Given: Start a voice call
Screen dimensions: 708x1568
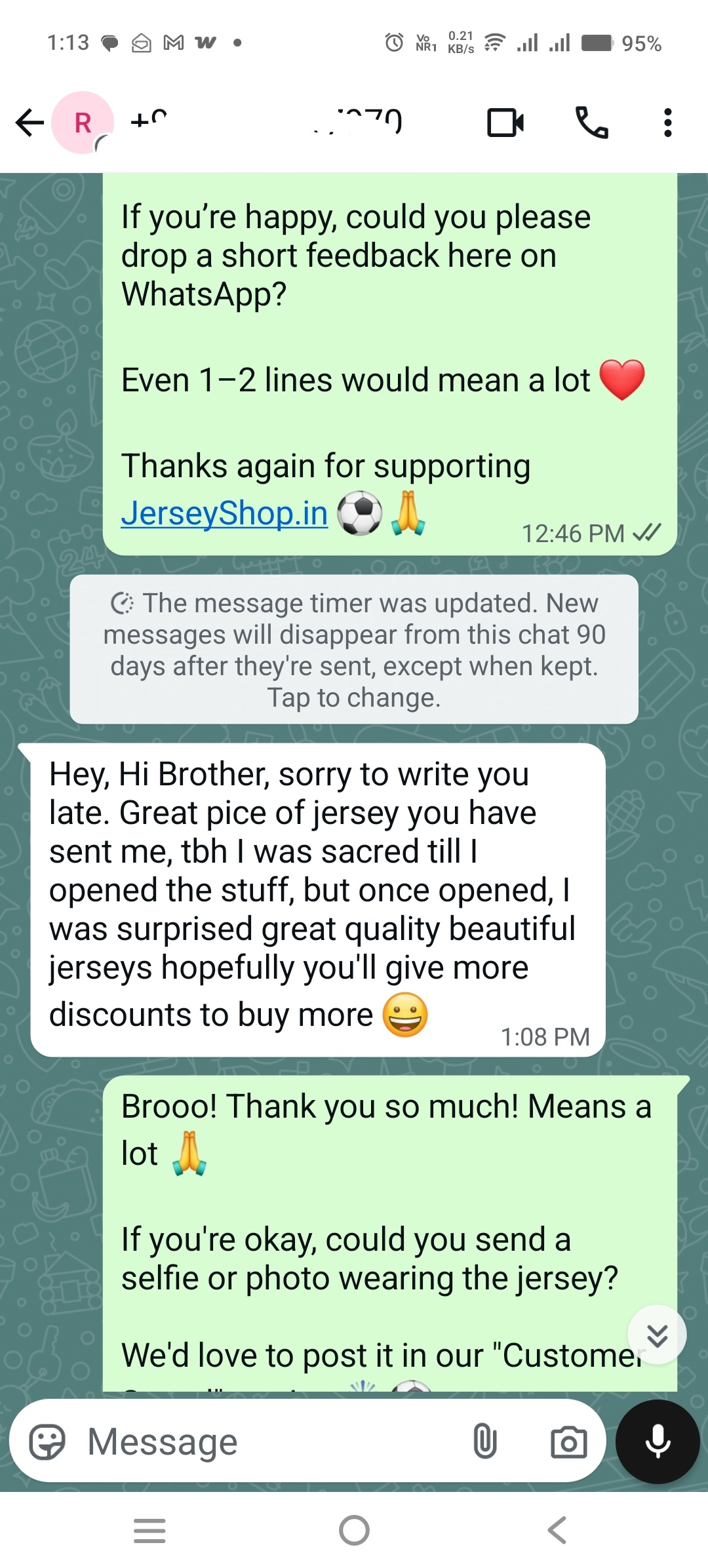Looking at the screenshot, I should coord(591,123).
